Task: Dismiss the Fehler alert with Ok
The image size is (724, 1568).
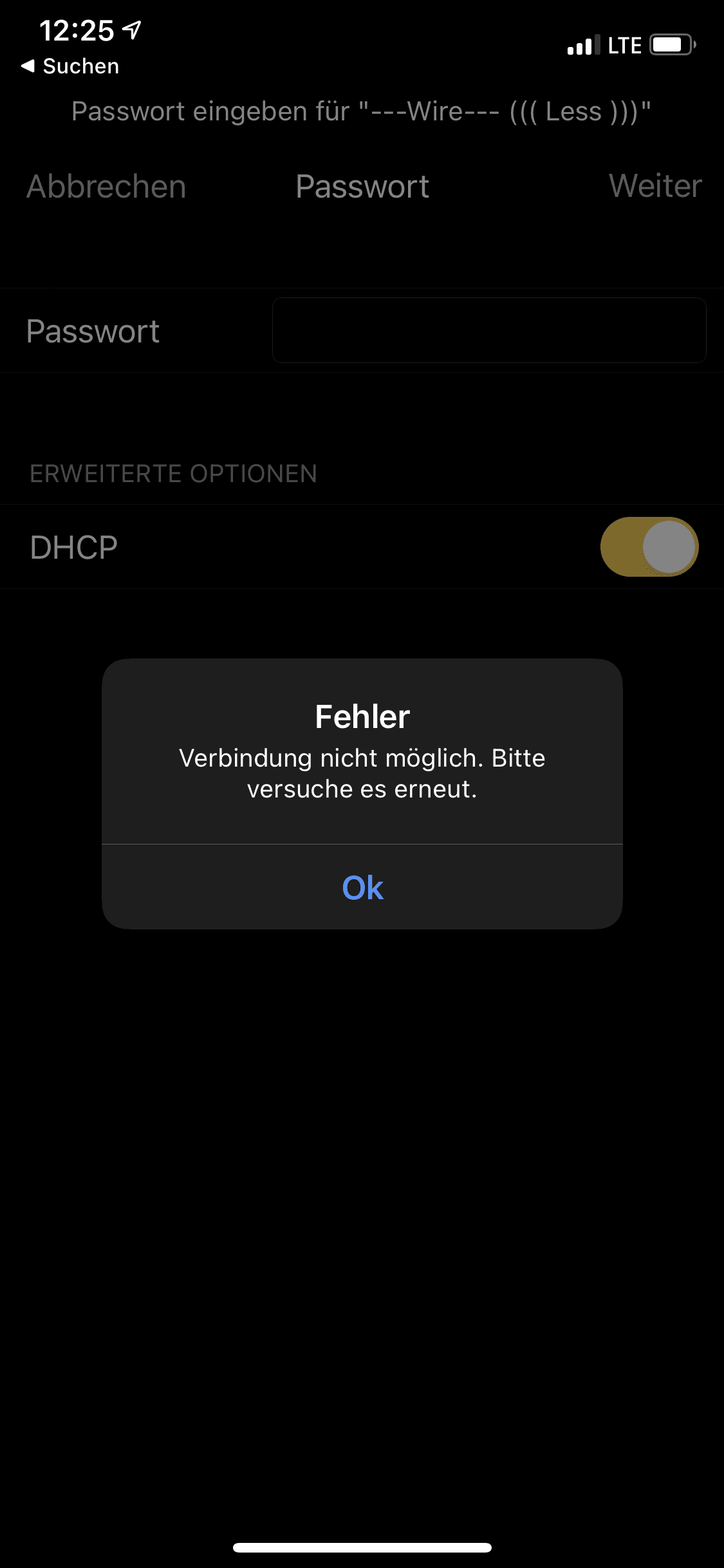Action: tap(362, 887)
